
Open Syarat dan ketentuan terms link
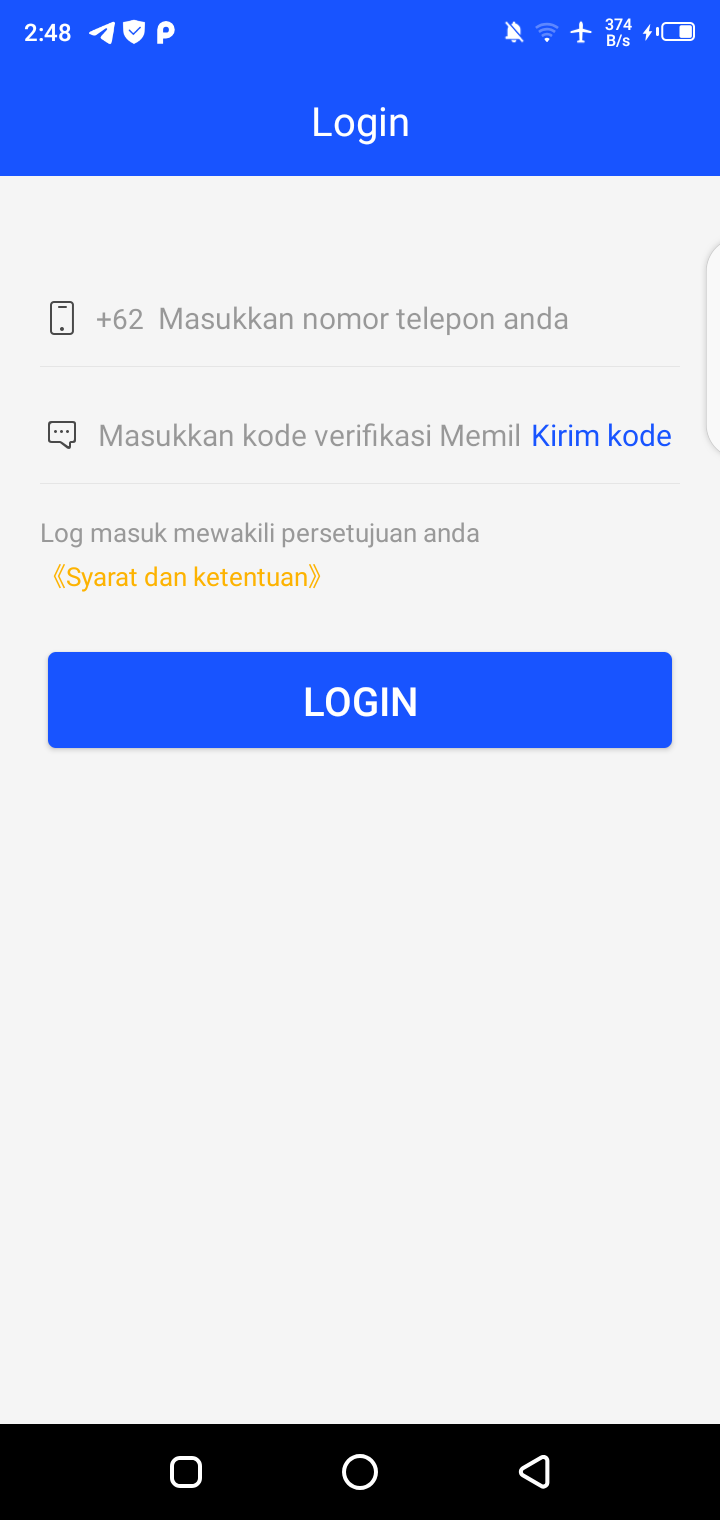(186, 577)
